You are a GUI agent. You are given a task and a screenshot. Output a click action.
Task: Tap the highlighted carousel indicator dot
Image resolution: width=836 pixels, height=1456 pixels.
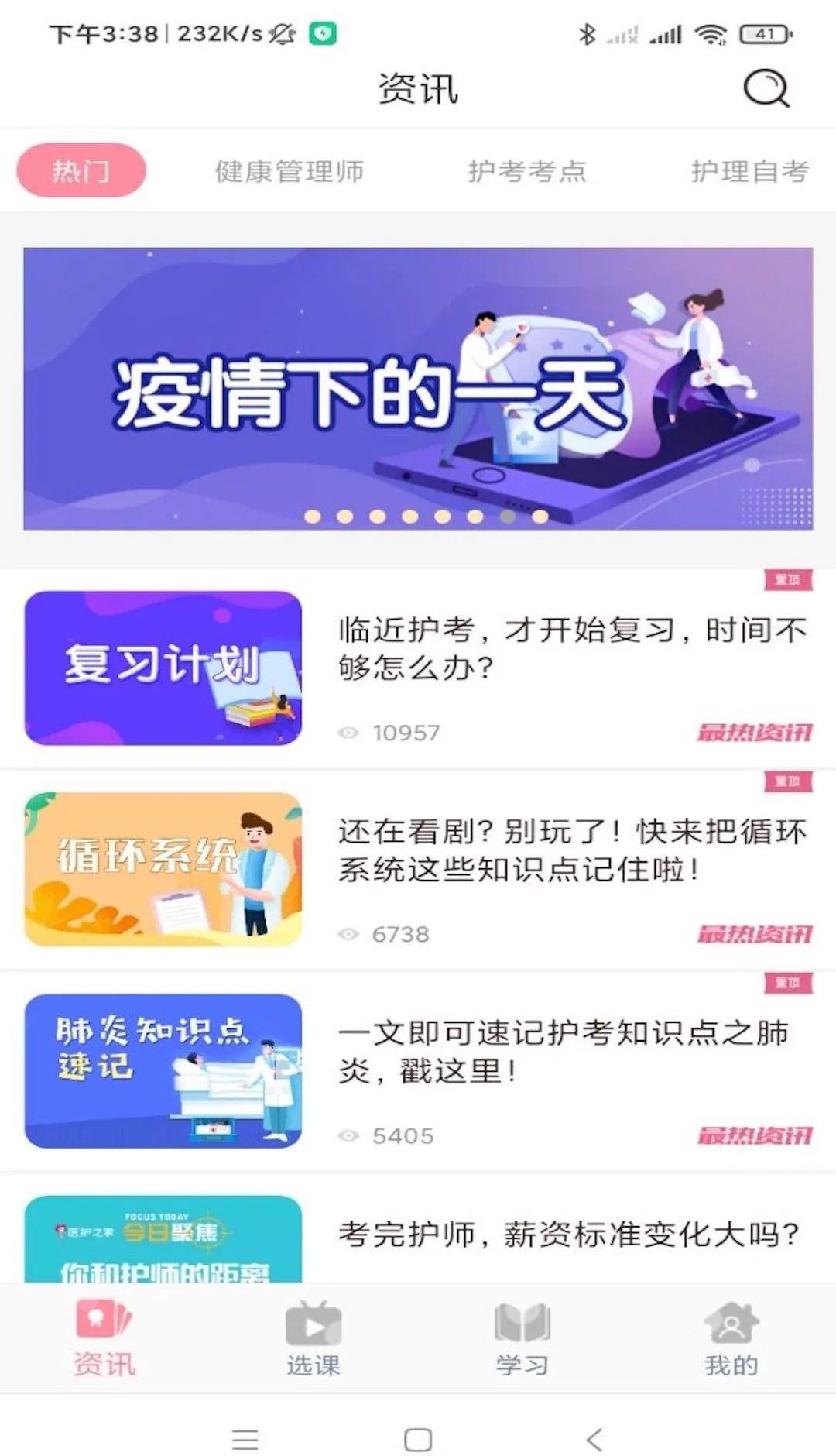507,515
